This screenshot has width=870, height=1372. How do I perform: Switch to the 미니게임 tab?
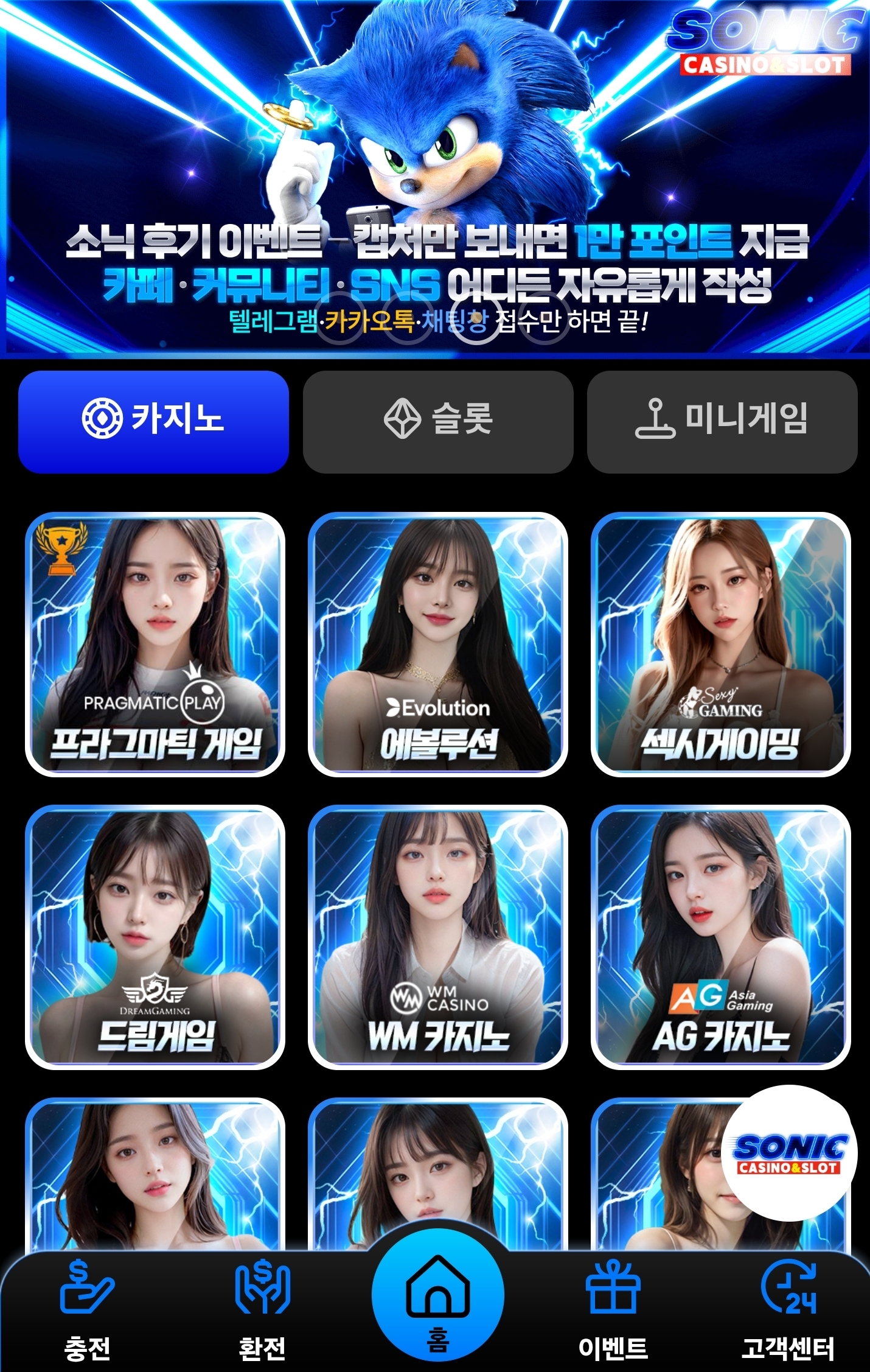click(722, 421)
